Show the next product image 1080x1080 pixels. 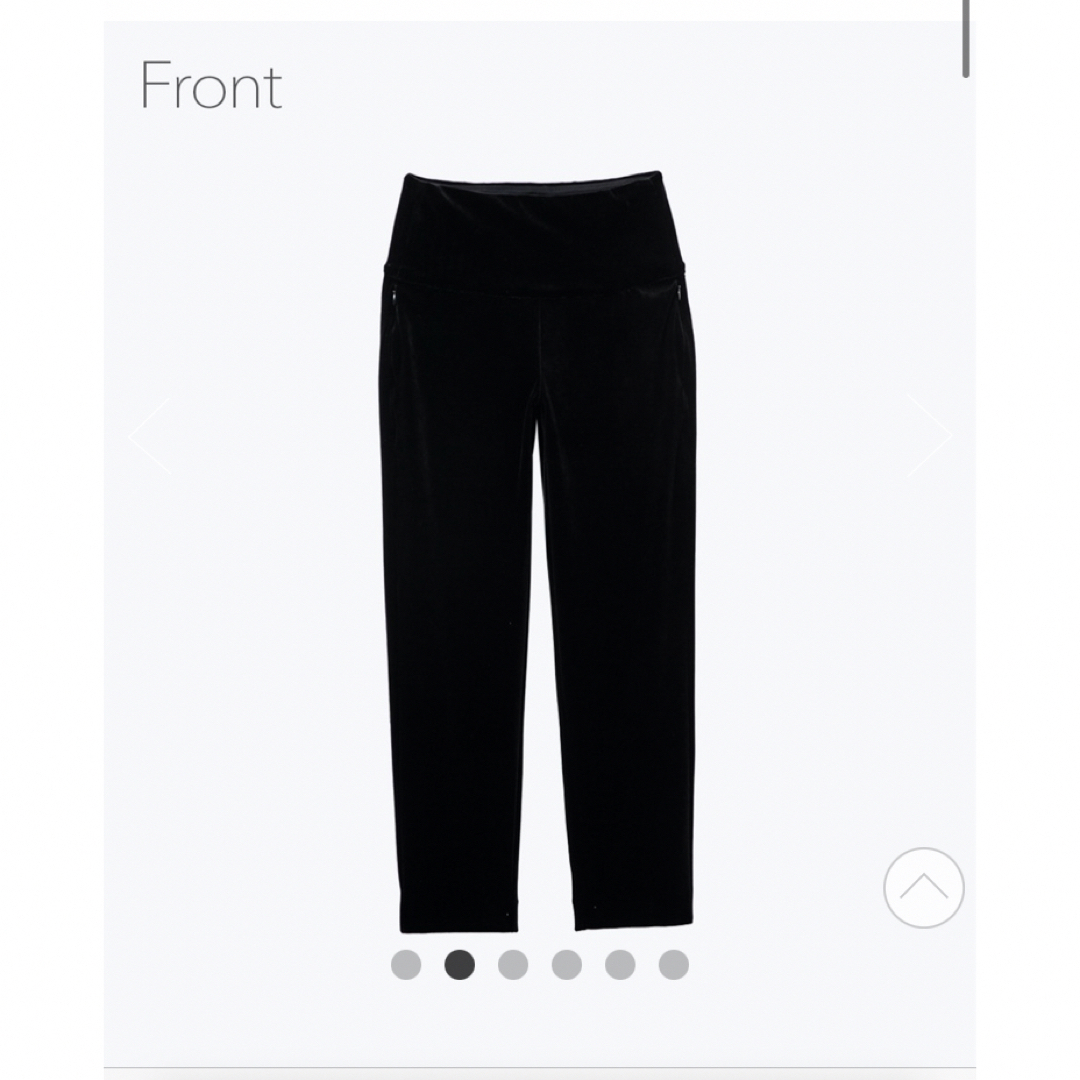click(x=928, y=433)
